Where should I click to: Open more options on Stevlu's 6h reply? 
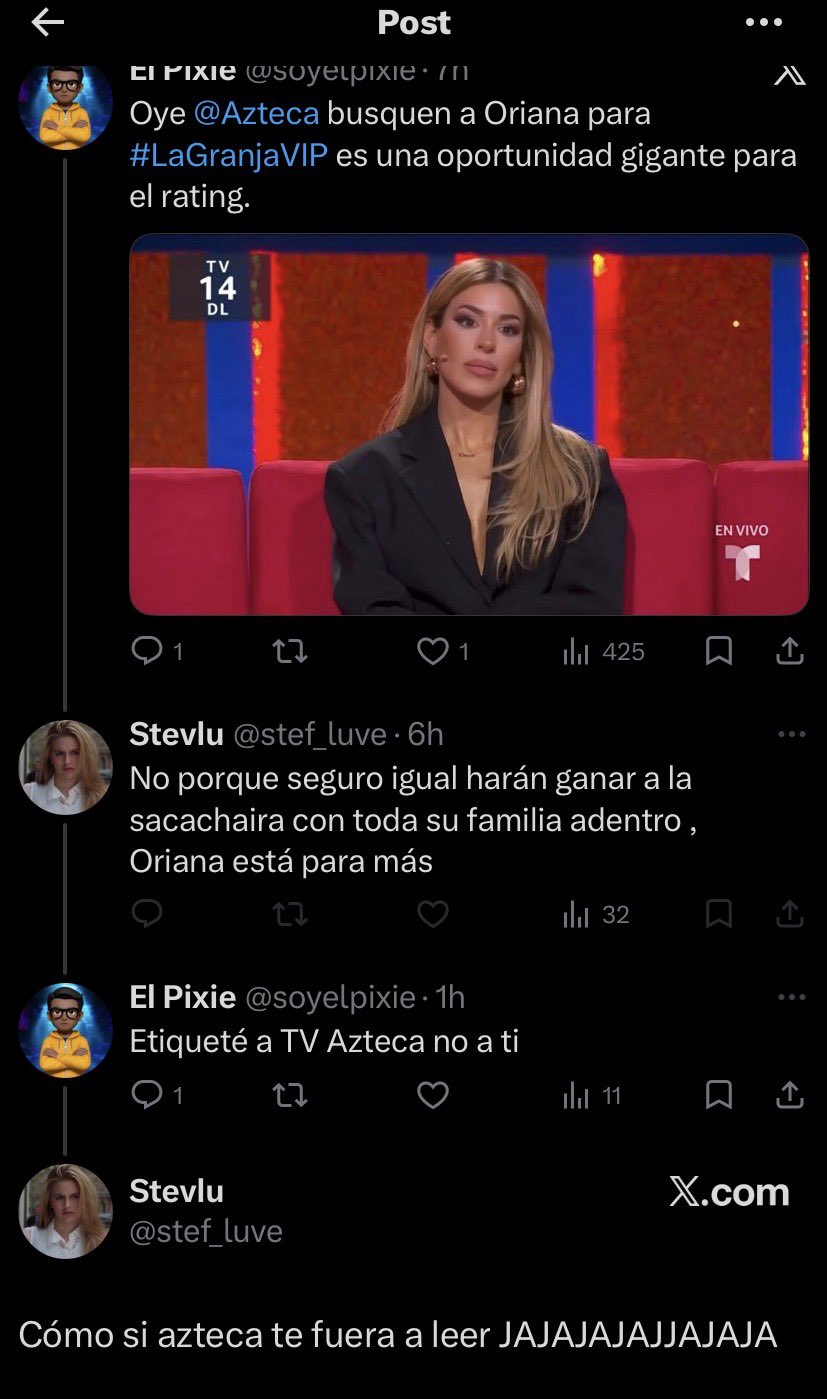(791, 734)
